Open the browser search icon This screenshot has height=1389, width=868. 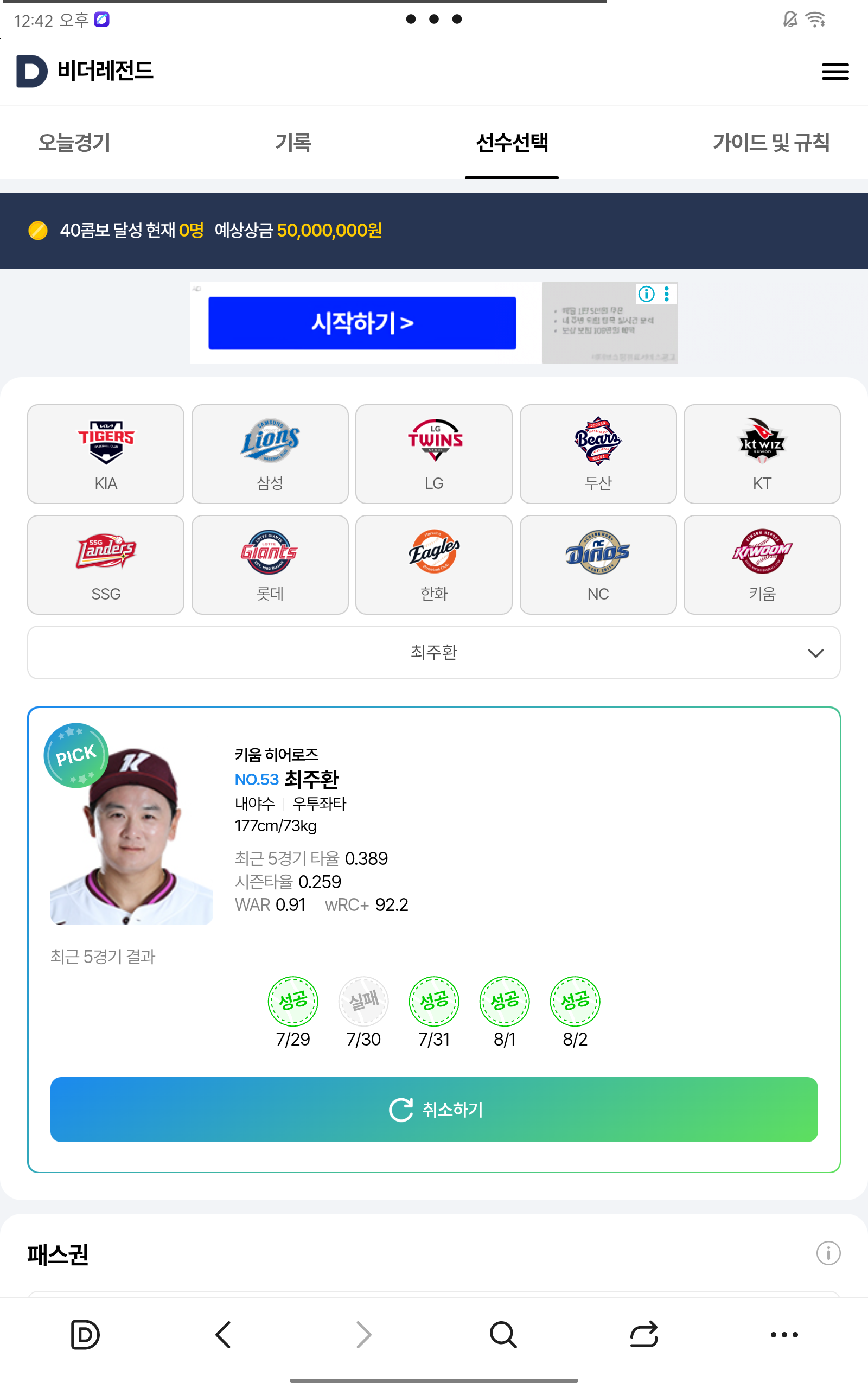[x=503, y=1335]
